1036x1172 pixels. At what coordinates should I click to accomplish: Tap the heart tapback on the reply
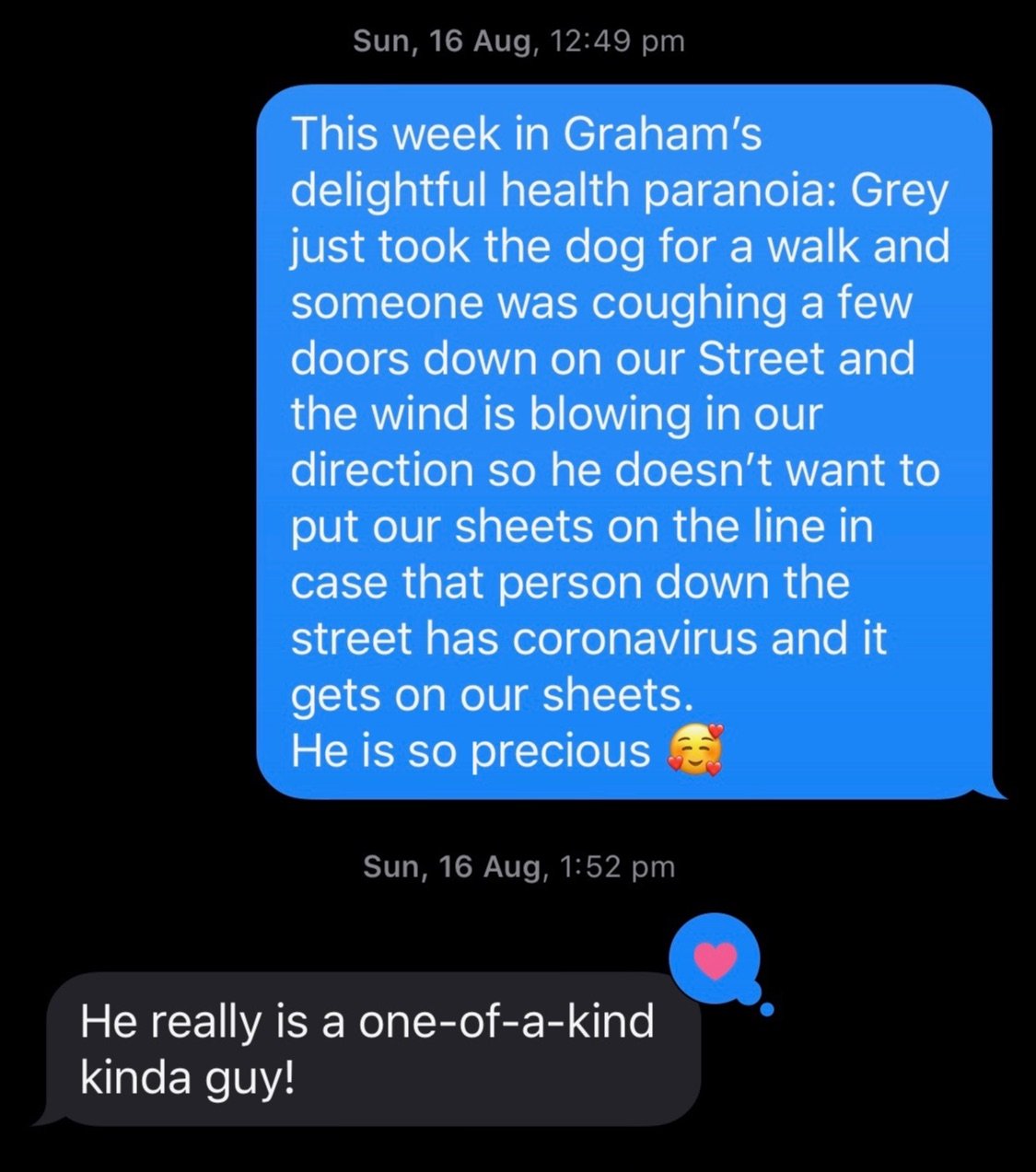tap(716, 960)
